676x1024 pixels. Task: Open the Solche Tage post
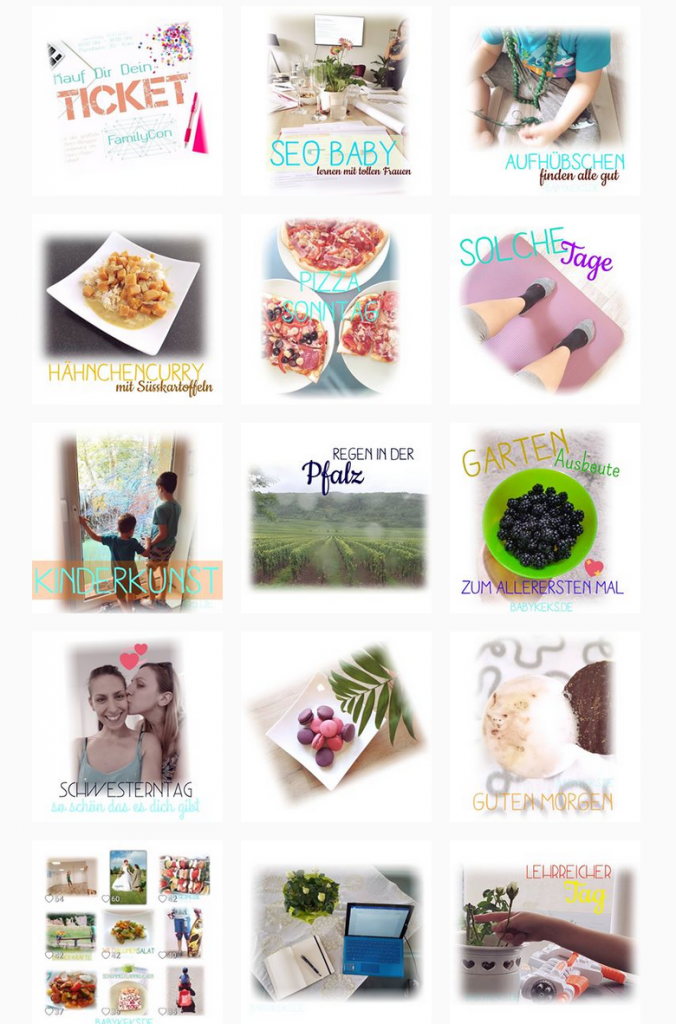(x=545, y=309)
